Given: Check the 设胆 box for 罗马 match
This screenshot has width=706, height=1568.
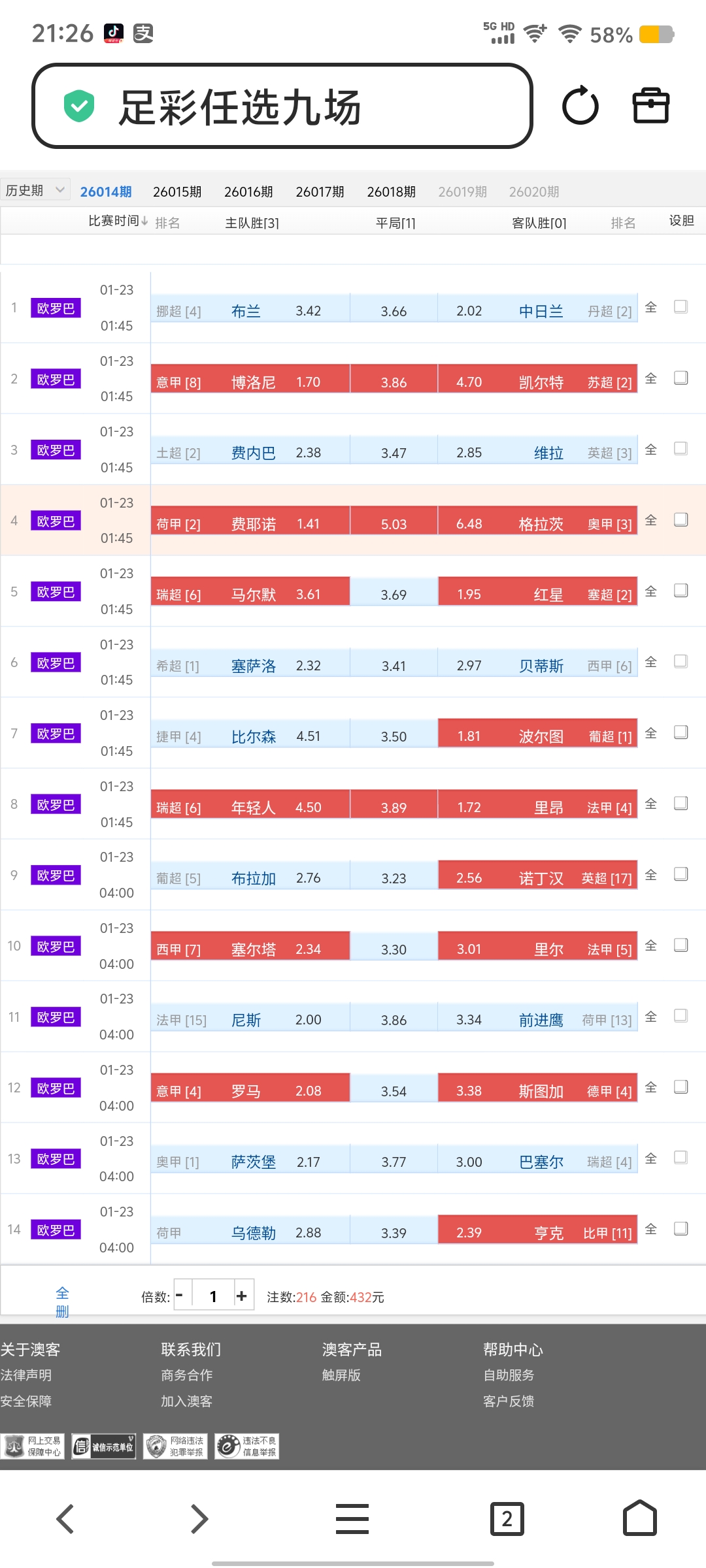Looking at the screenshot, I should pyautogui.click(x=681, y=1086).
